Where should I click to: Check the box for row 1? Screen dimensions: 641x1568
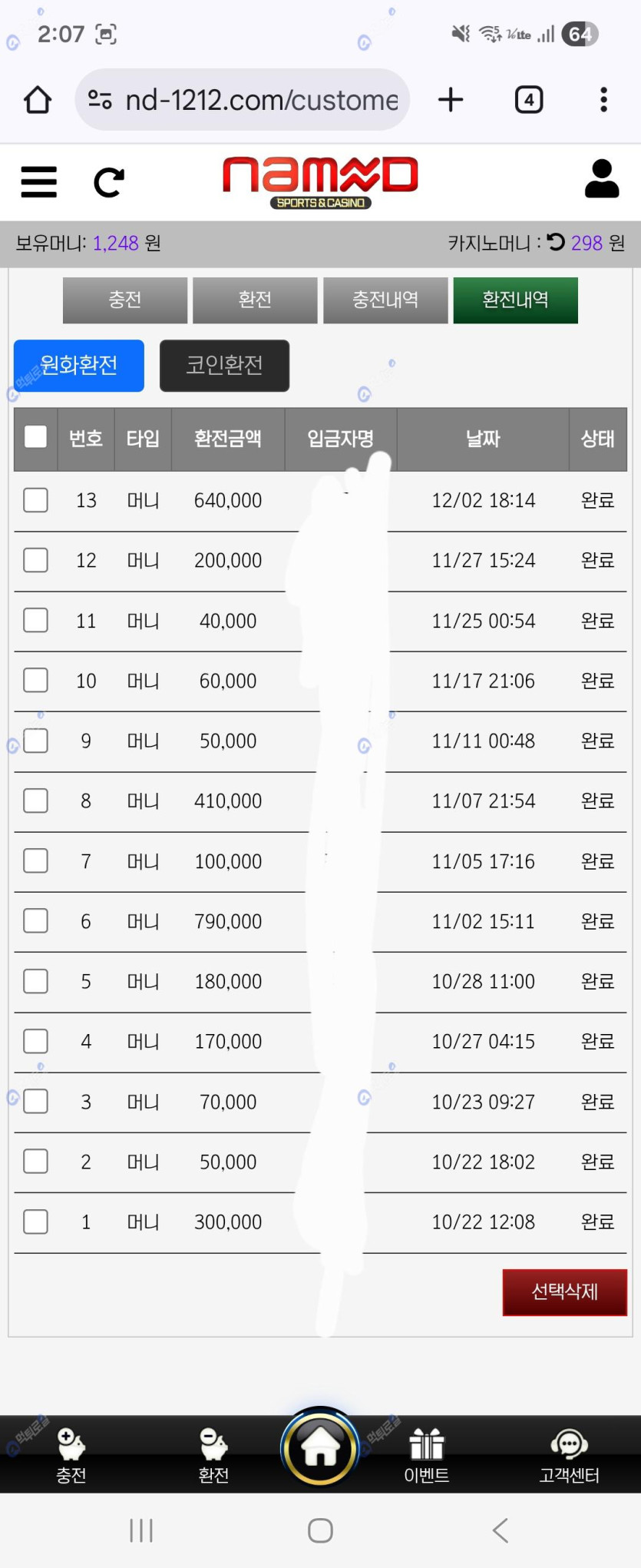click(x=36, y=1222)
